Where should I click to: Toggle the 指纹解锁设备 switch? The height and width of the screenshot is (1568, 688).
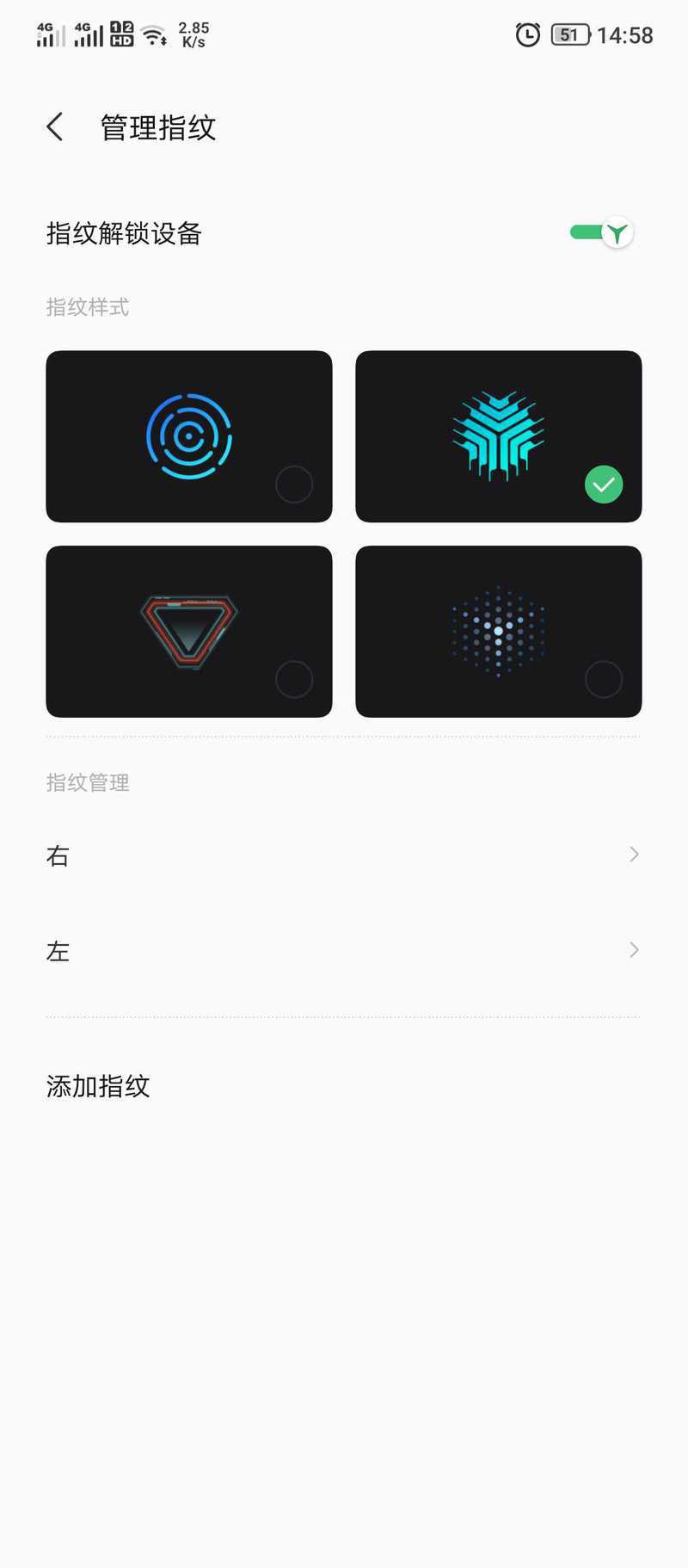coord(602,233)
